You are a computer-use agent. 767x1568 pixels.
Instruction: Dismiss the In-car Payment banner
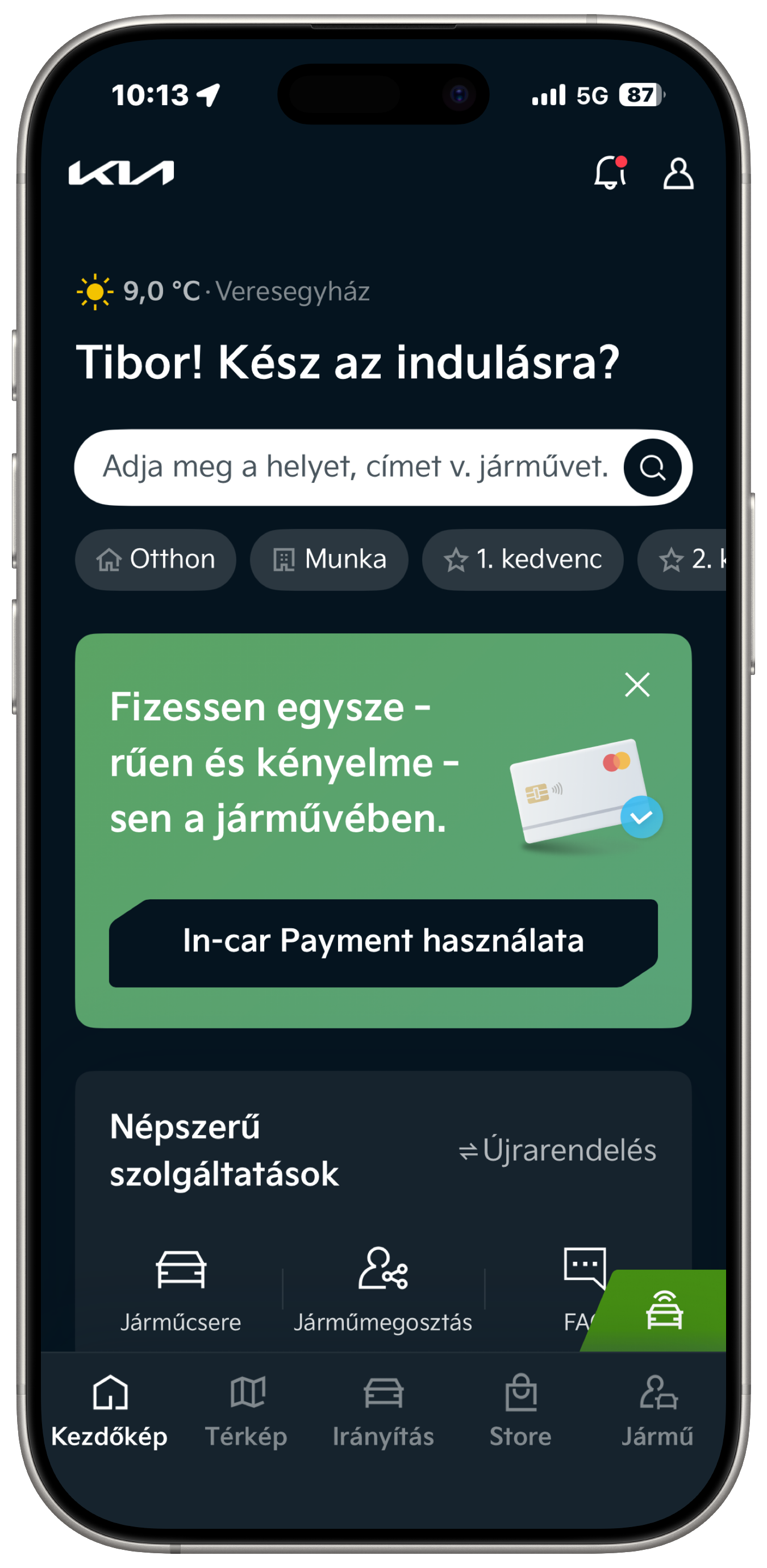637,685
